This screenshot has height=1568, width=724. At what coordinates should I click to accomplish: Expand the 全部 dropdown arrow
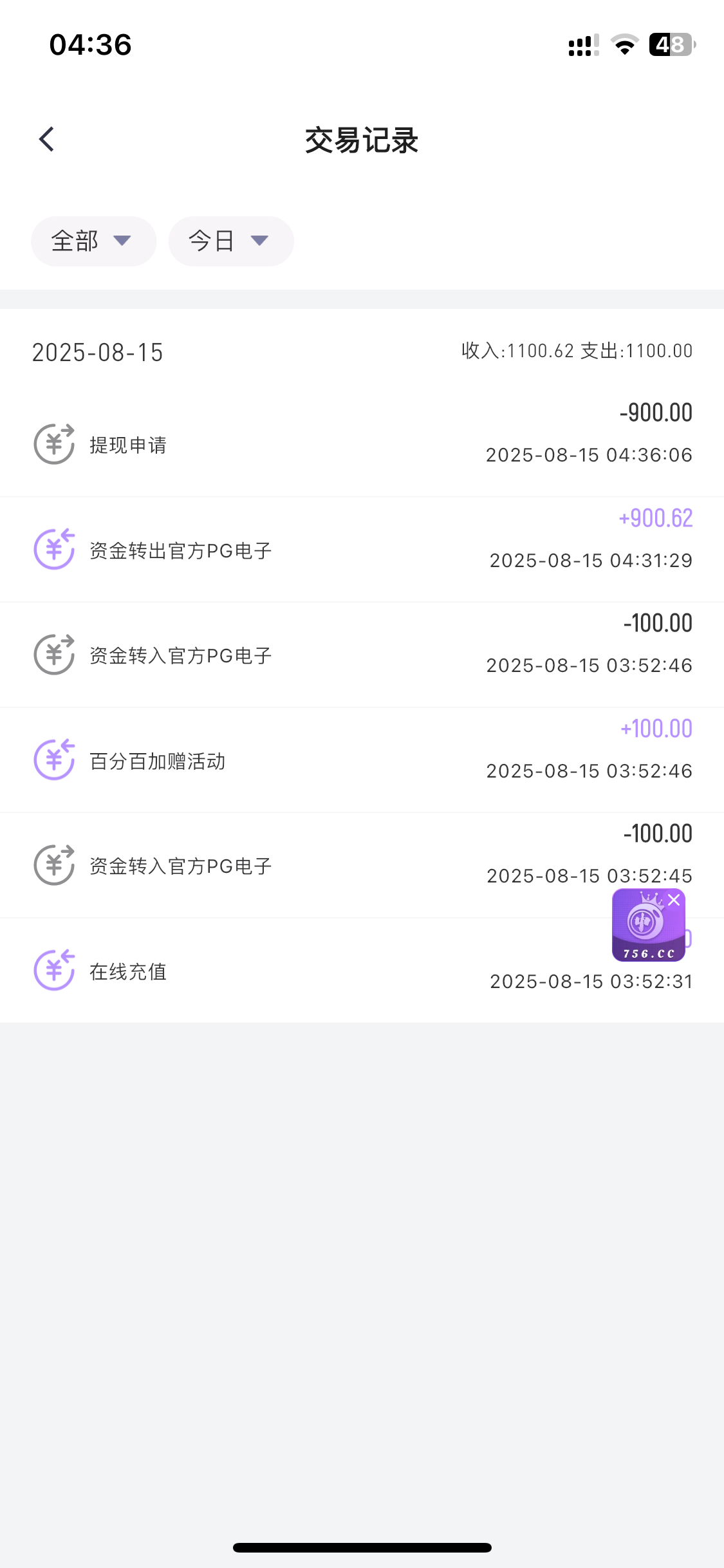[124, 241]
